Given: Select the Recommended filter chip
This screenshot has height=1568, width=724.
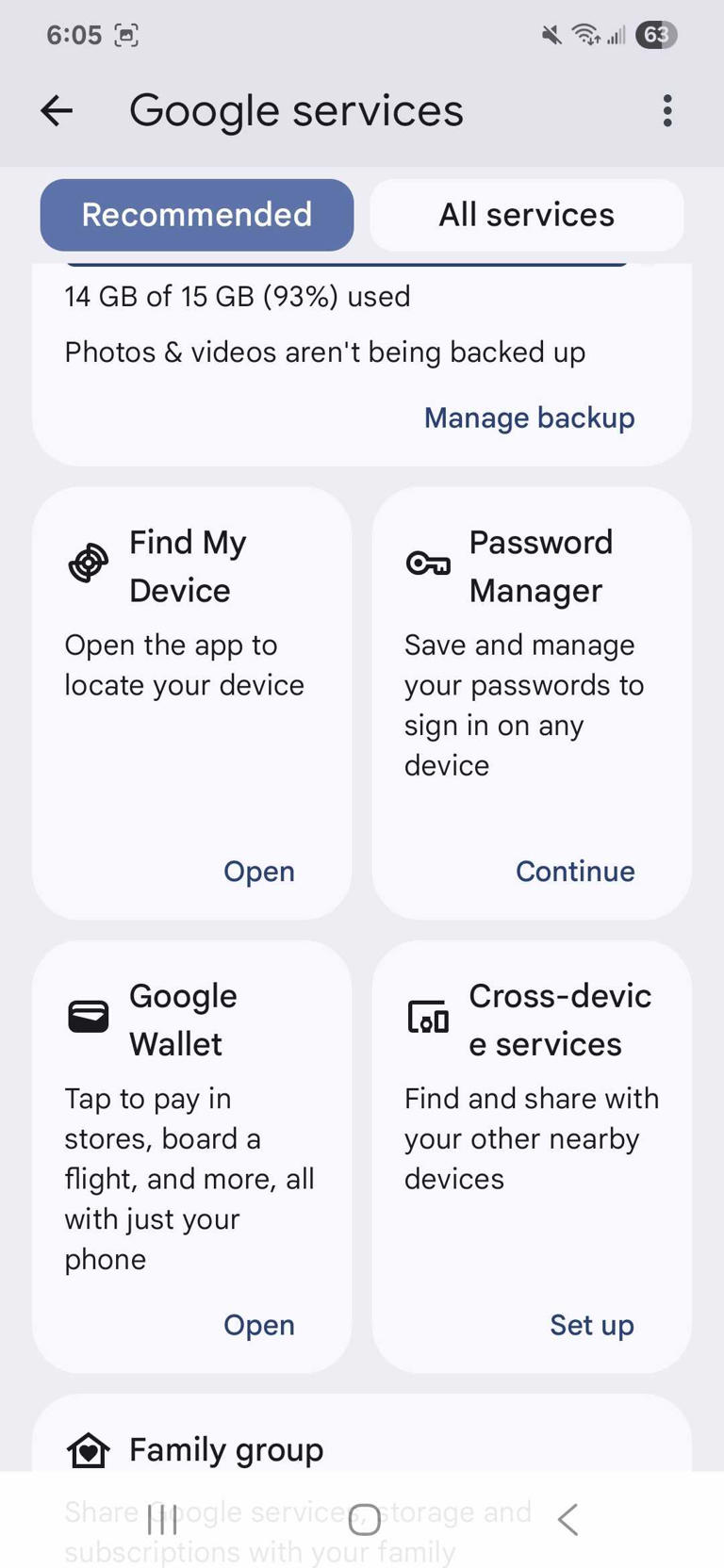Looking at the screenshot, I should (196, 215).
